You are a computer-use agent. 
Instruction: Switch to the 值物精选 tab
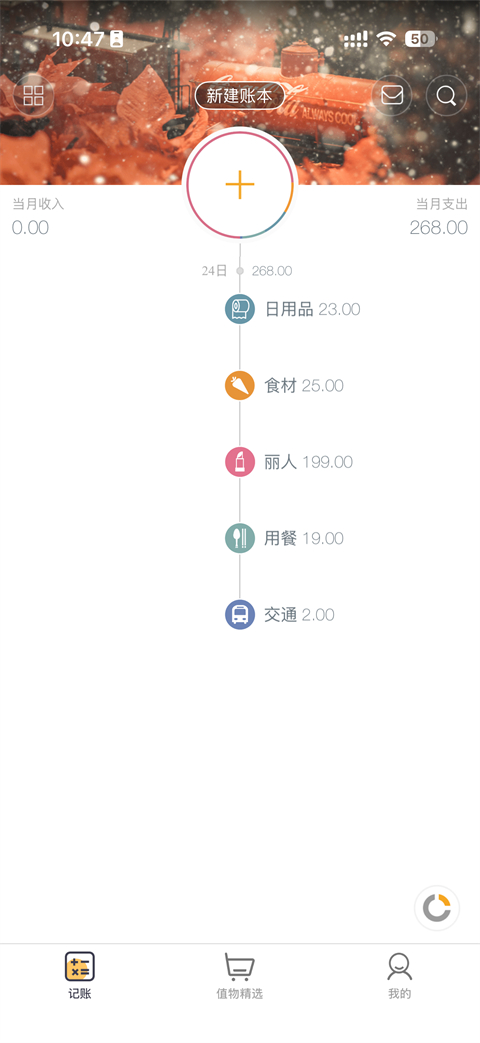pyautogui.click(x=240, y=976)
